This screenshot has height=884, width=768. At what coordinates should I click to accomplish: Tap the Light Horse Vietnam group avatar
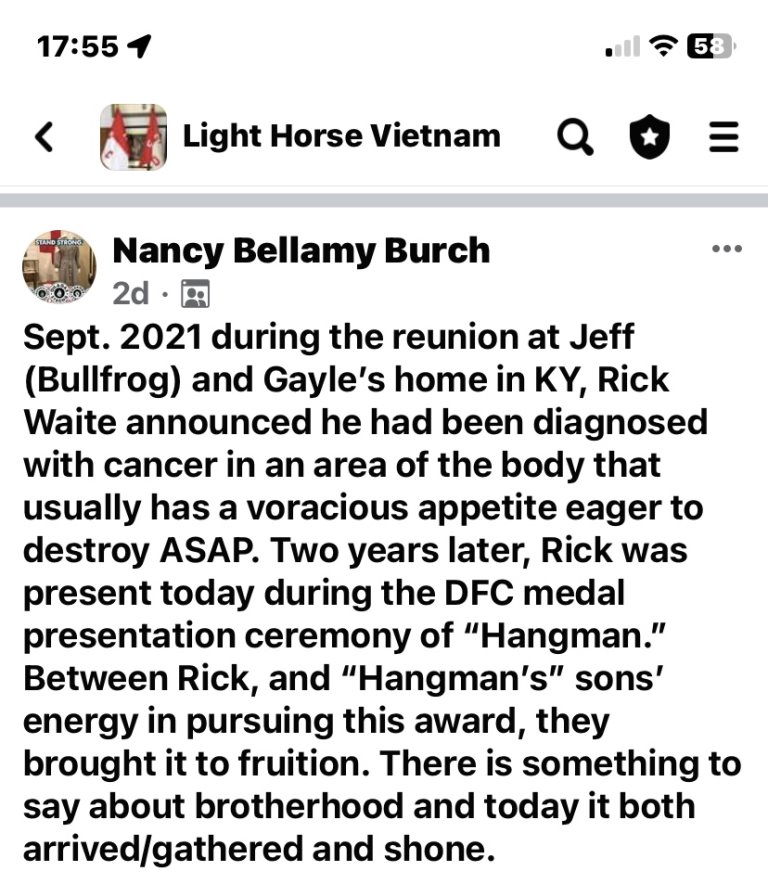coord(134,137)
